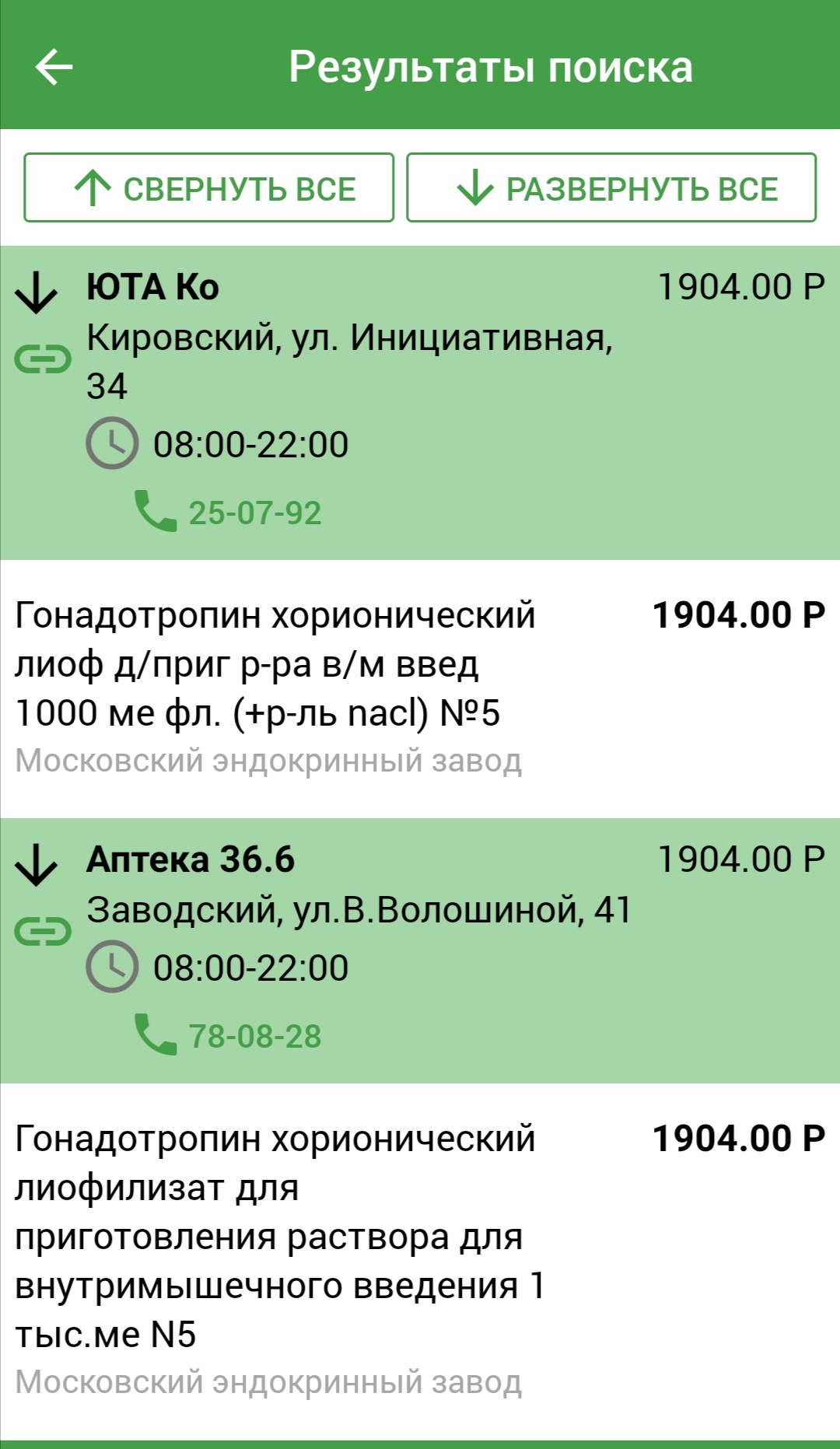Image resolution: width=840 pixels, height=1449 pixels.
Task: Open the link icon for Аптека 36.6
Action: tap(43, 932)
